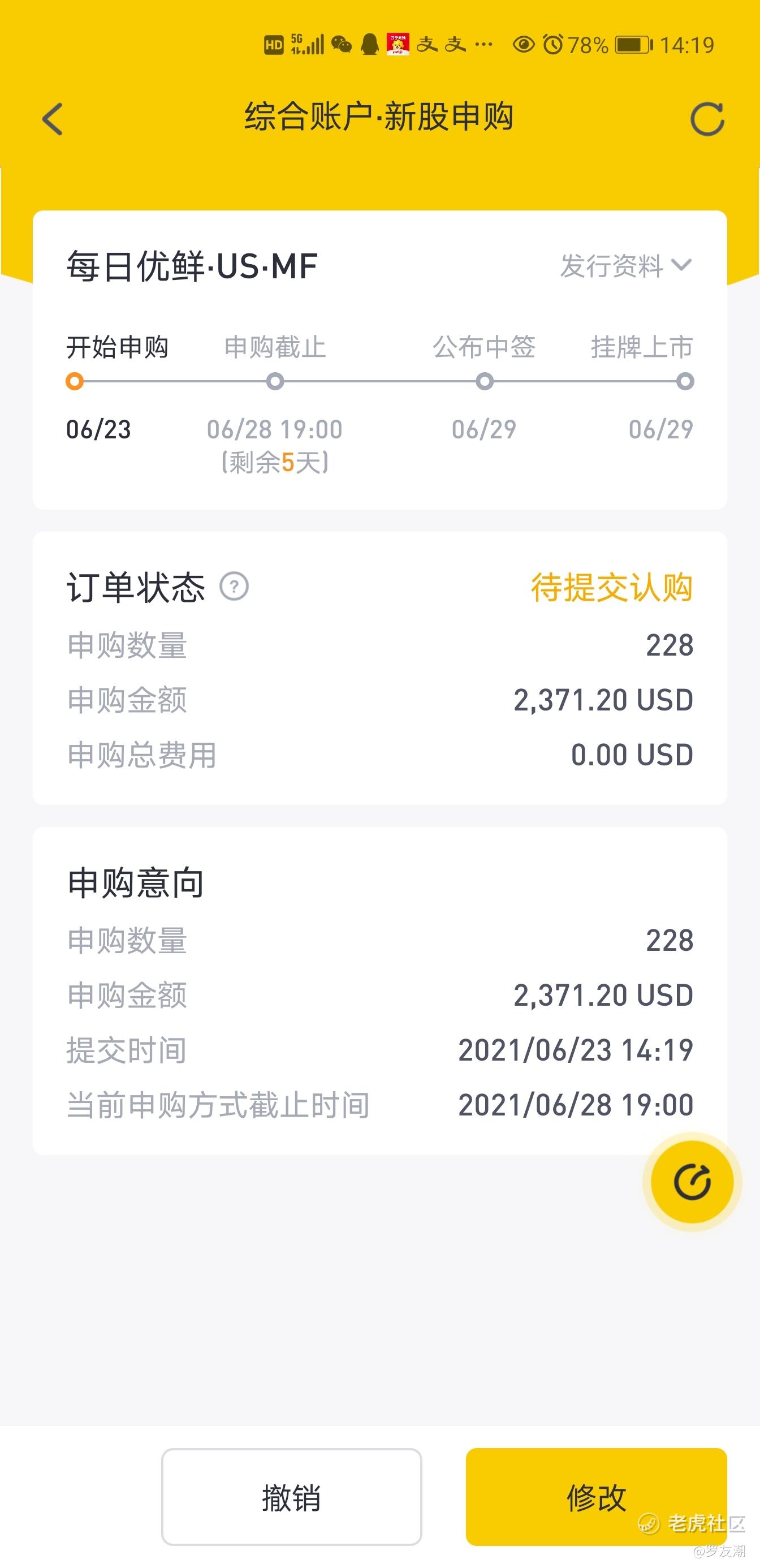Modify the subscription with 修改

[595, 1497]
